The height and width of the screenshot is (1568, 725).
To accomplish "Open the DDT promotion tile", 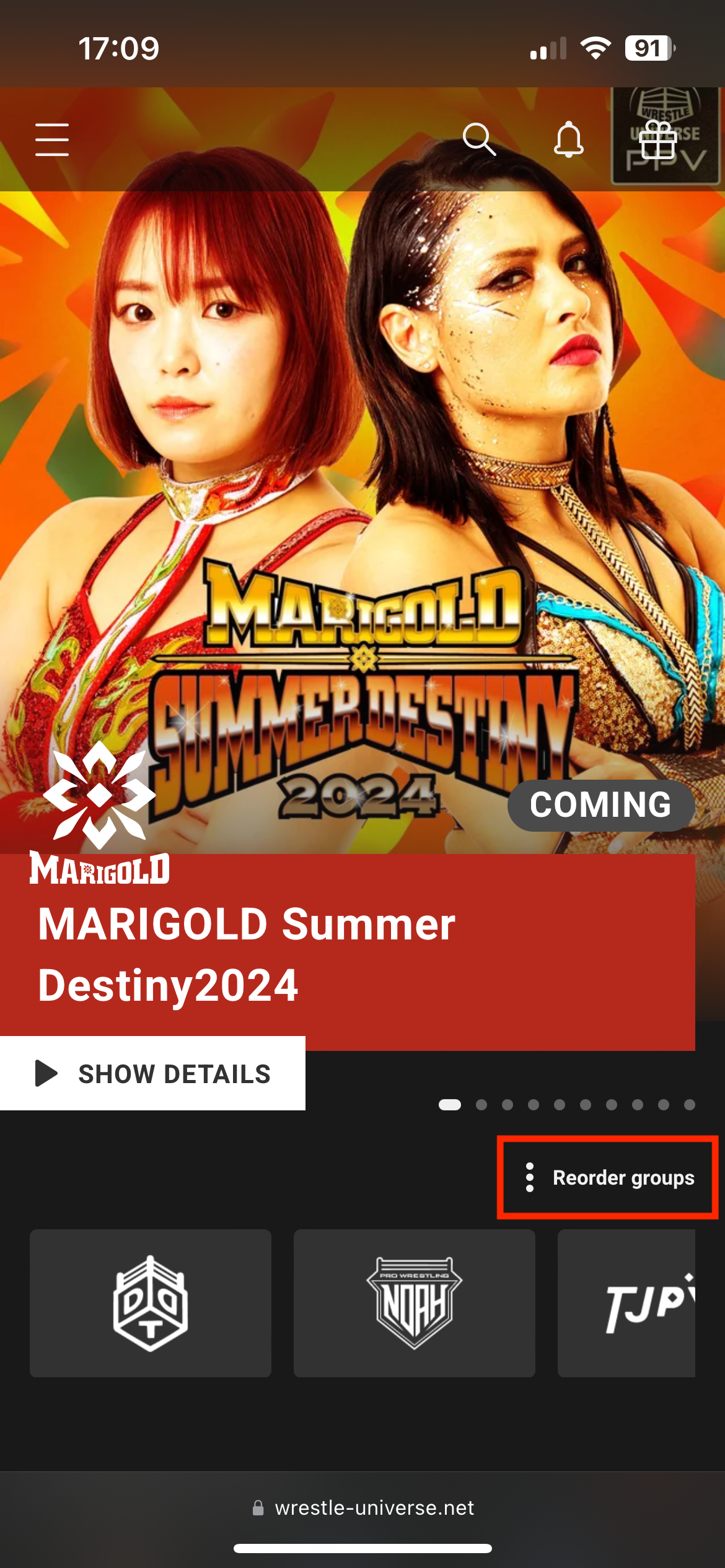I will [151, 1303].
